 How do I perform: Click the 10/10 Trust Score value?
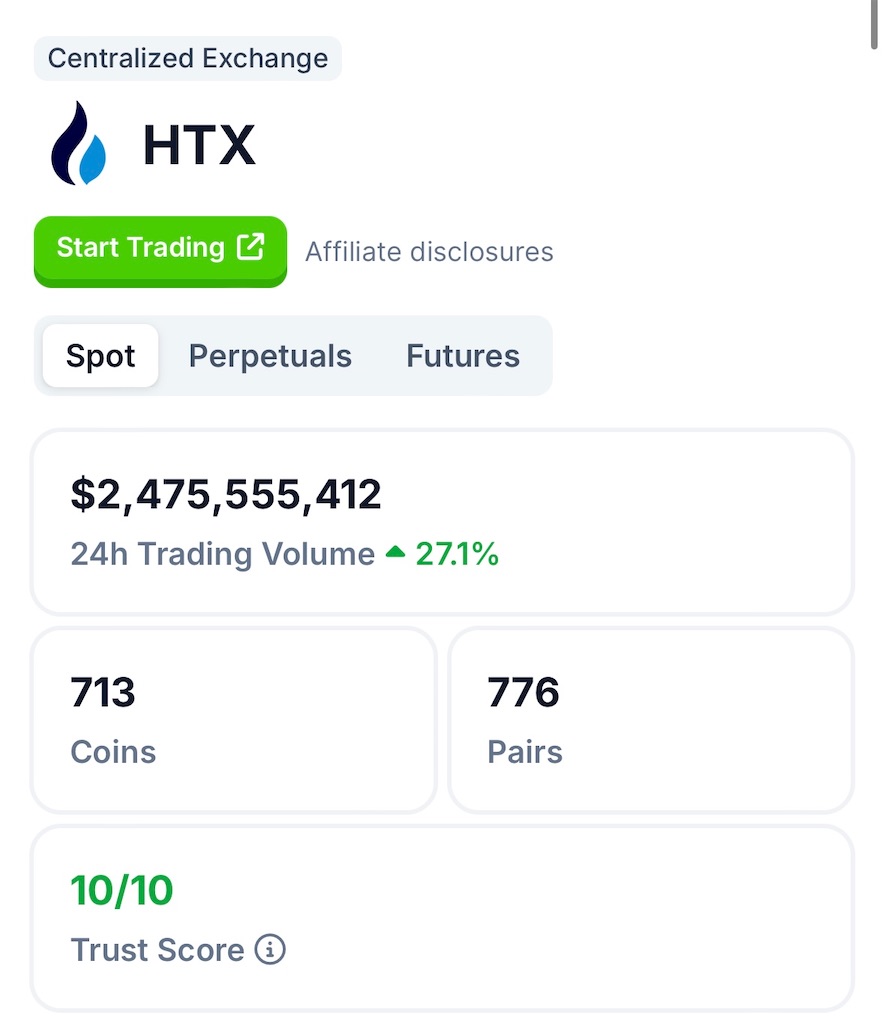point(121,890)
